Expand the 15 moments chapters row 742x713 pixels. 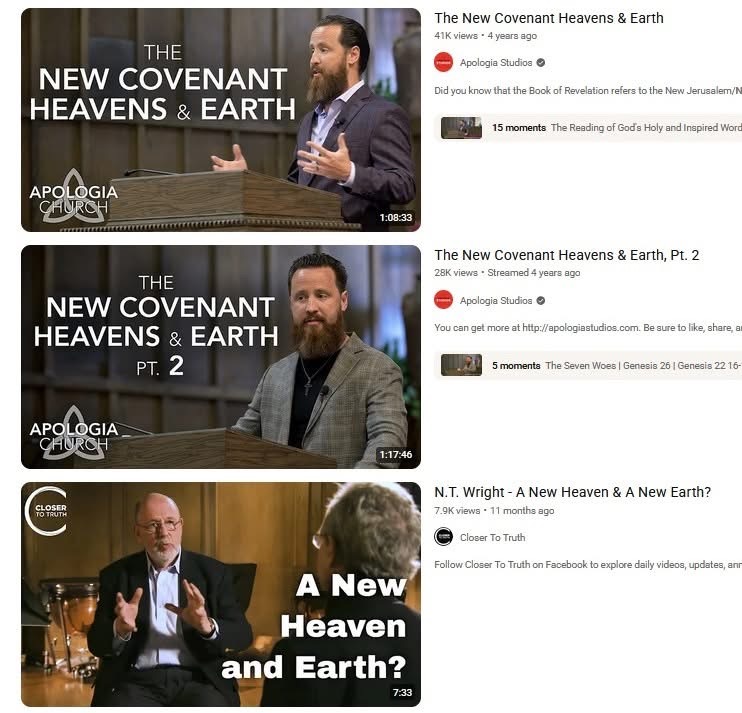[x=590, y=128]
